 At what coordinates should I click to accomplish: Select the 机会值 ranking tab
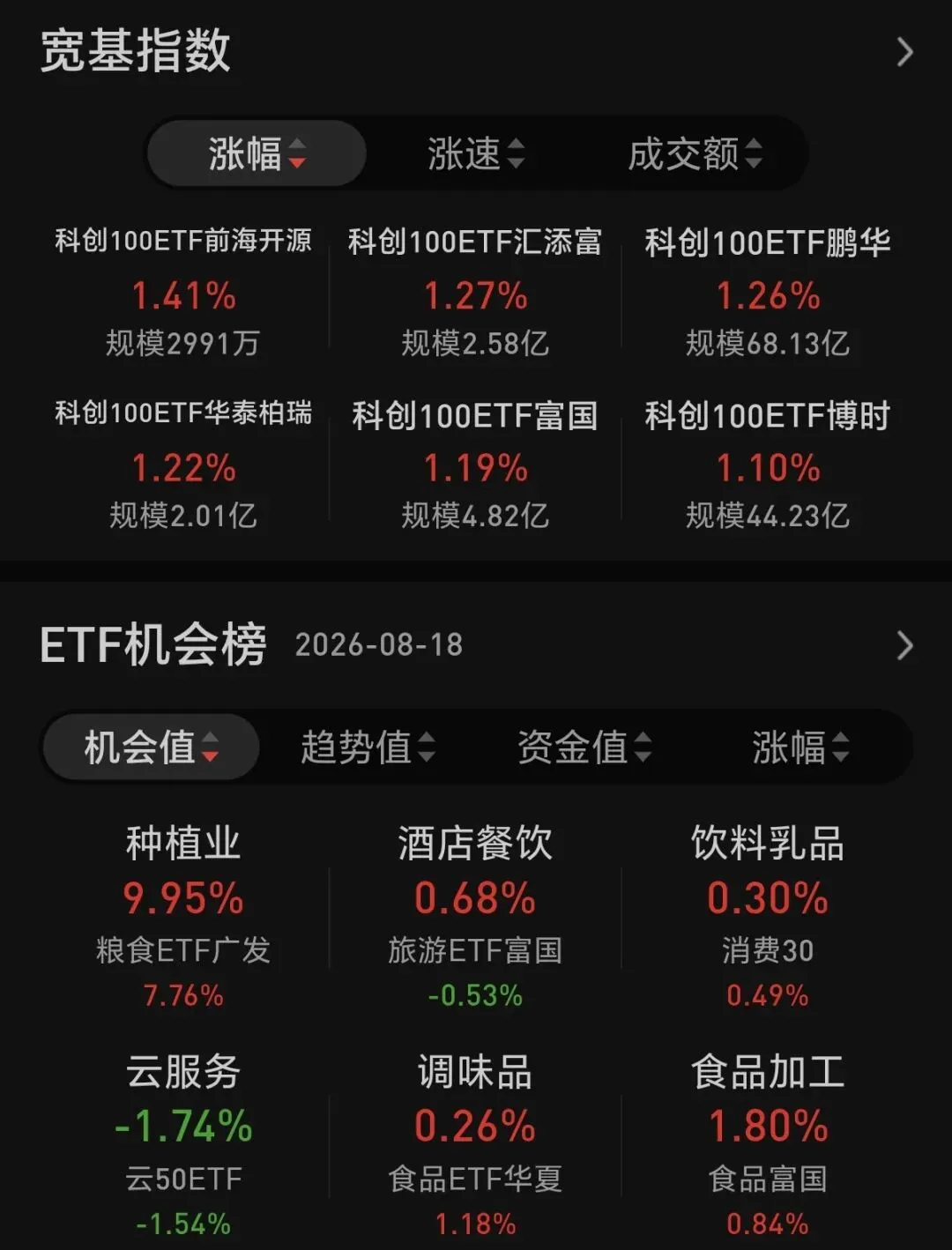(x=152, y=748)
